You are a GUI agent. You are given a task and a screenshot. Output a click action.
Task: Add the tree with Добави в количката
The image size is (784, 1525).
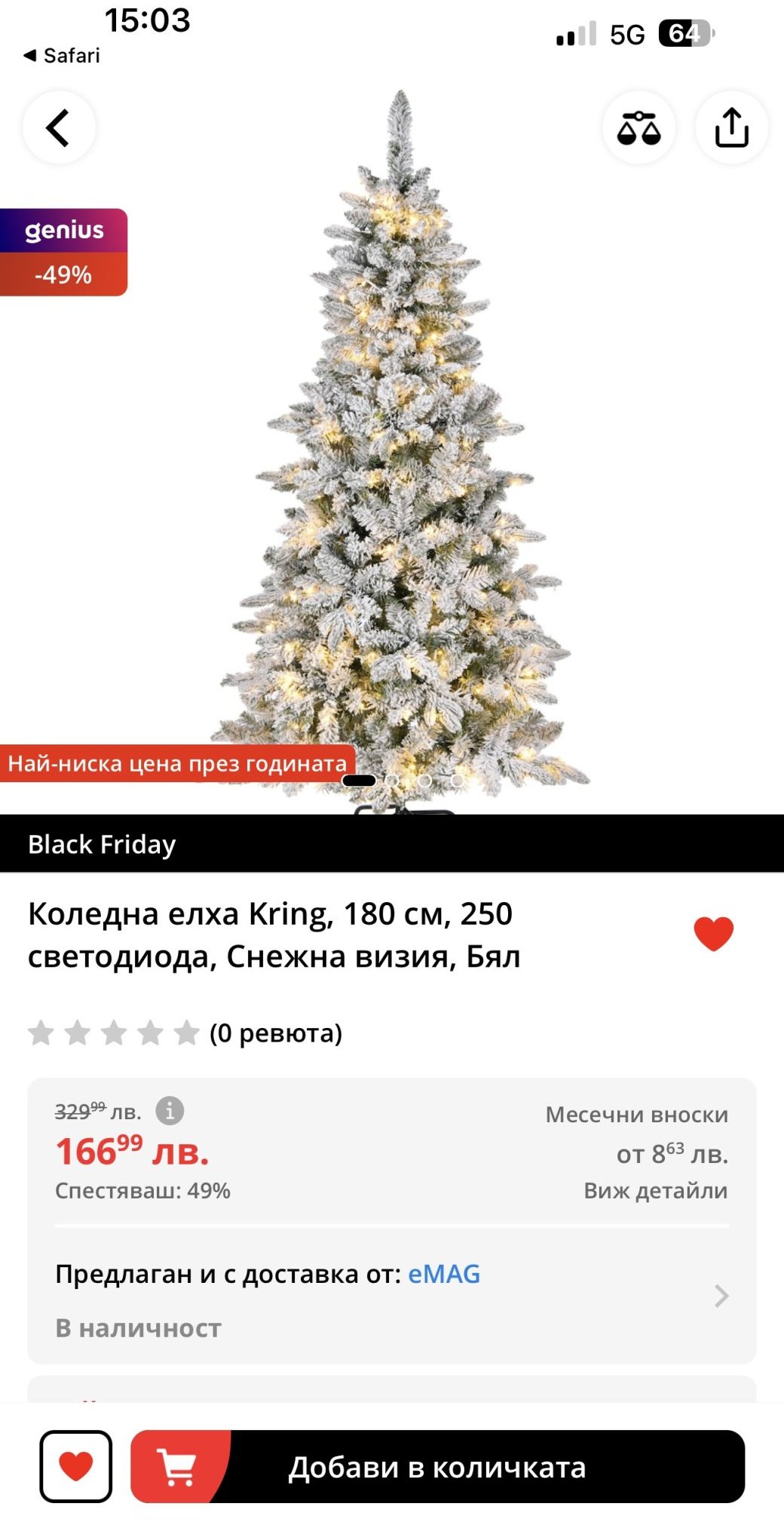[437, 1467]
